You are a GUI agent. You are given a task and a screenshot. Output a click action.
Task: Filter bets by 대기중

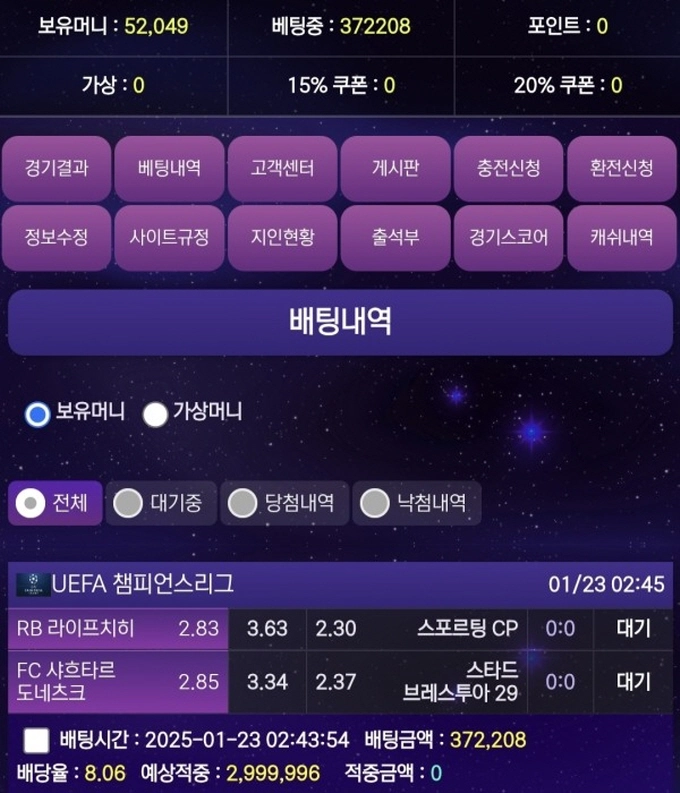[159, 504]
